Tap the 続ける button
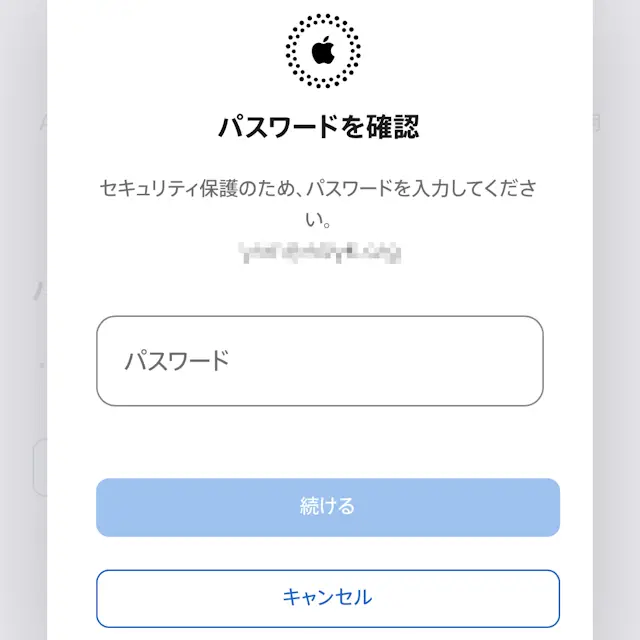Screen dimensions: 640x640 point(327,507)
